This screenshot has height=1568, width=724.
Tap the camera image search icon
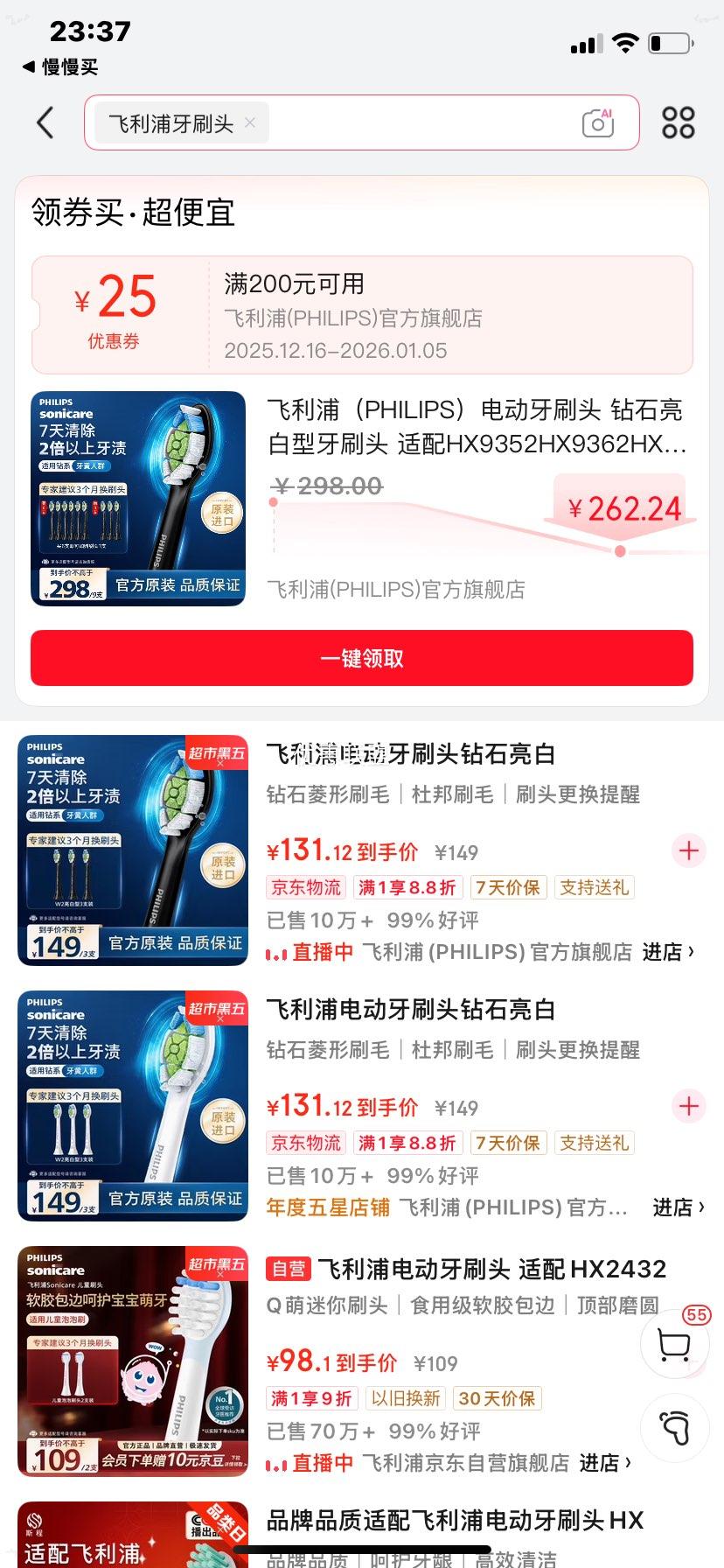[x=597, y=123]
